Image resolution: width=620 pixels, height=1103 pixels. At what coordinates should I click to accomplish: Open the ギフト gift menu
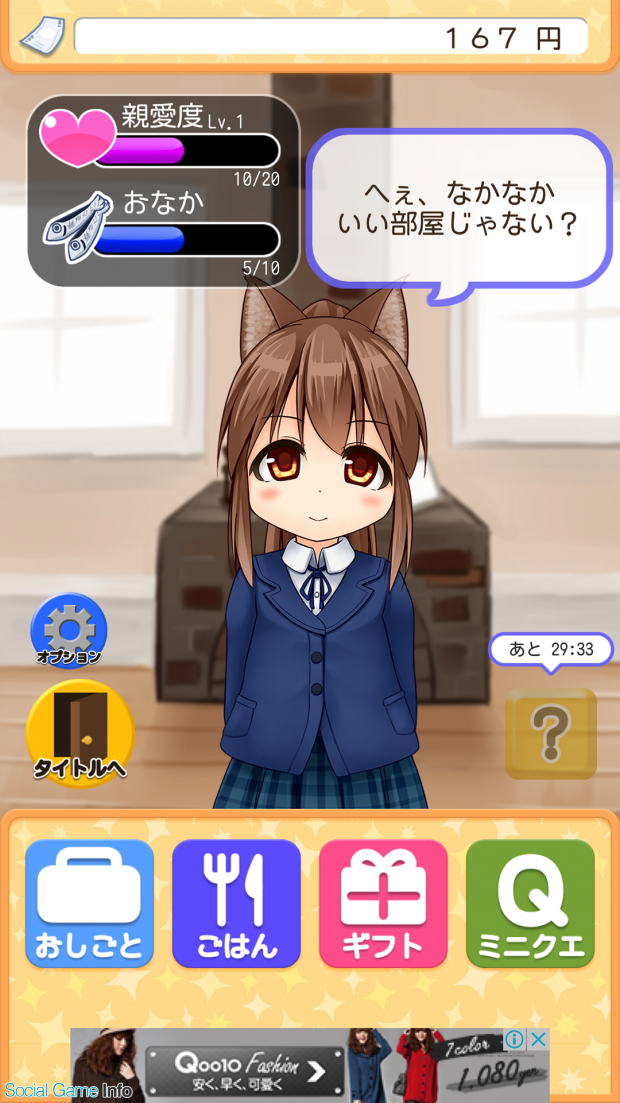pos(383,903)
